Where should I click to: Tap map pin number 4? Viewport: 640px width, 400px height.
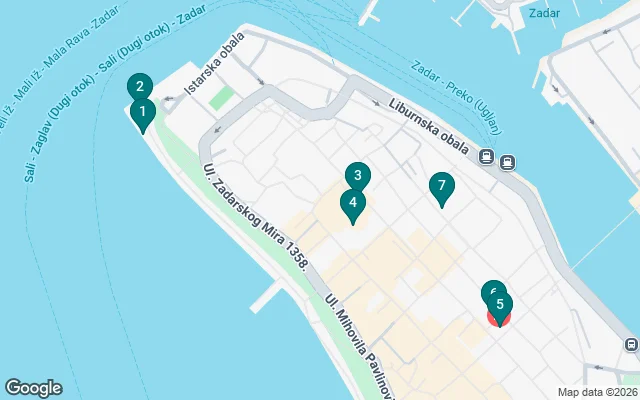(352, 203)
